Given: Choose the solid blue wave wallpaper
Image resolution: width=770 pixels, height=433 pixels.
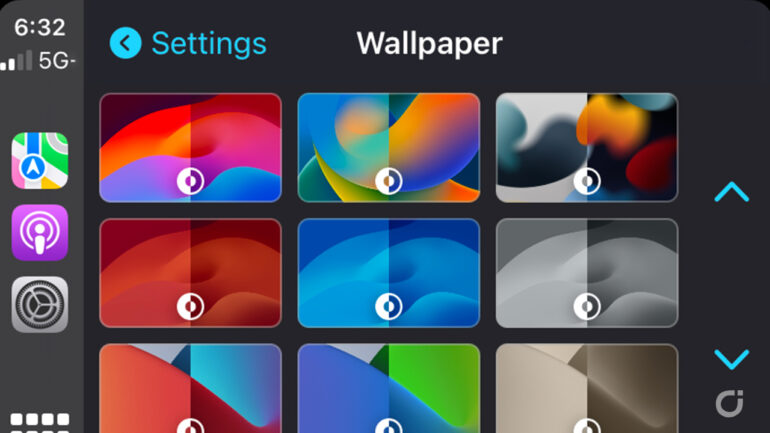Looking at the screenshot, I should click(x=389, y=272).
